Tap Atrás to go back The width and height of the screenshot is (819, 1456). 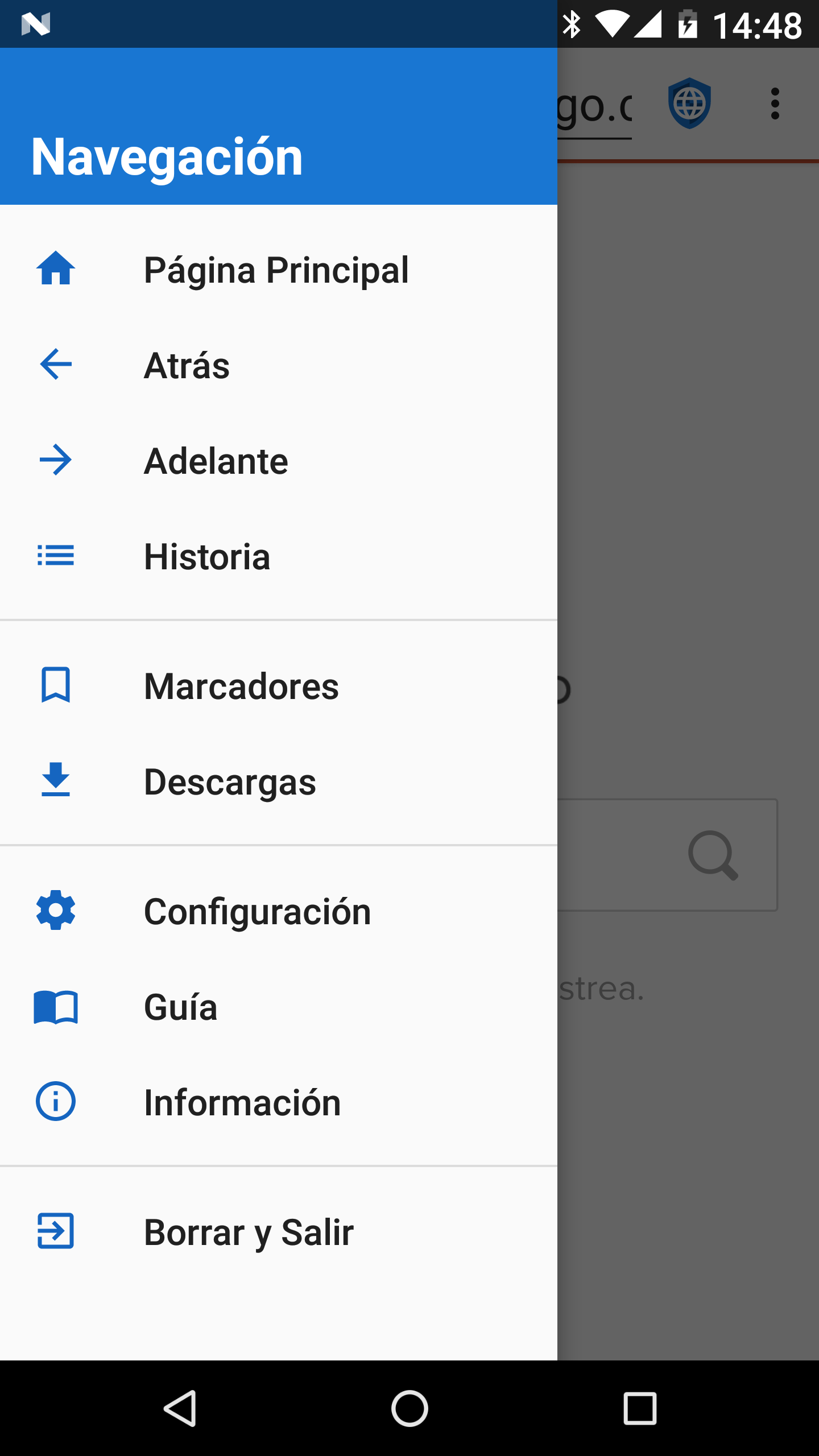279,365
